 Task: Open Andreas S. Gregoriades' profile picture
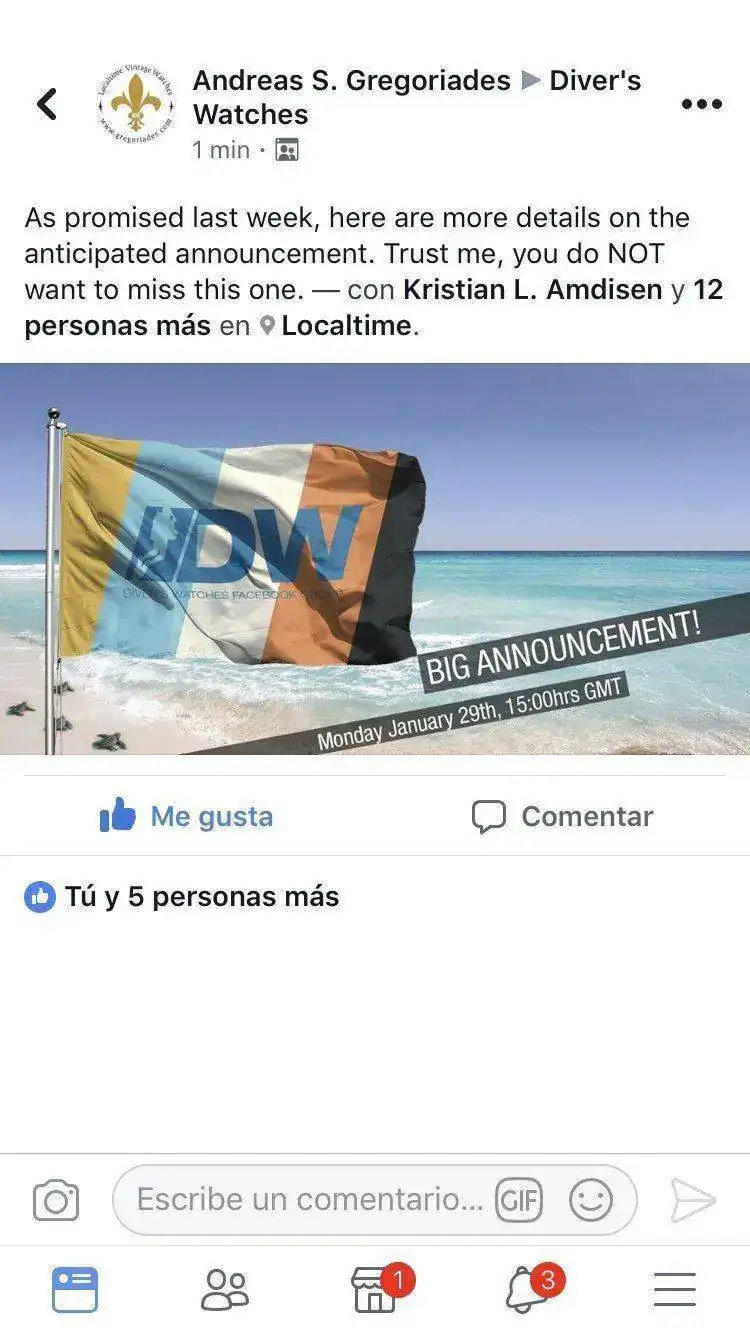[135, 105]
